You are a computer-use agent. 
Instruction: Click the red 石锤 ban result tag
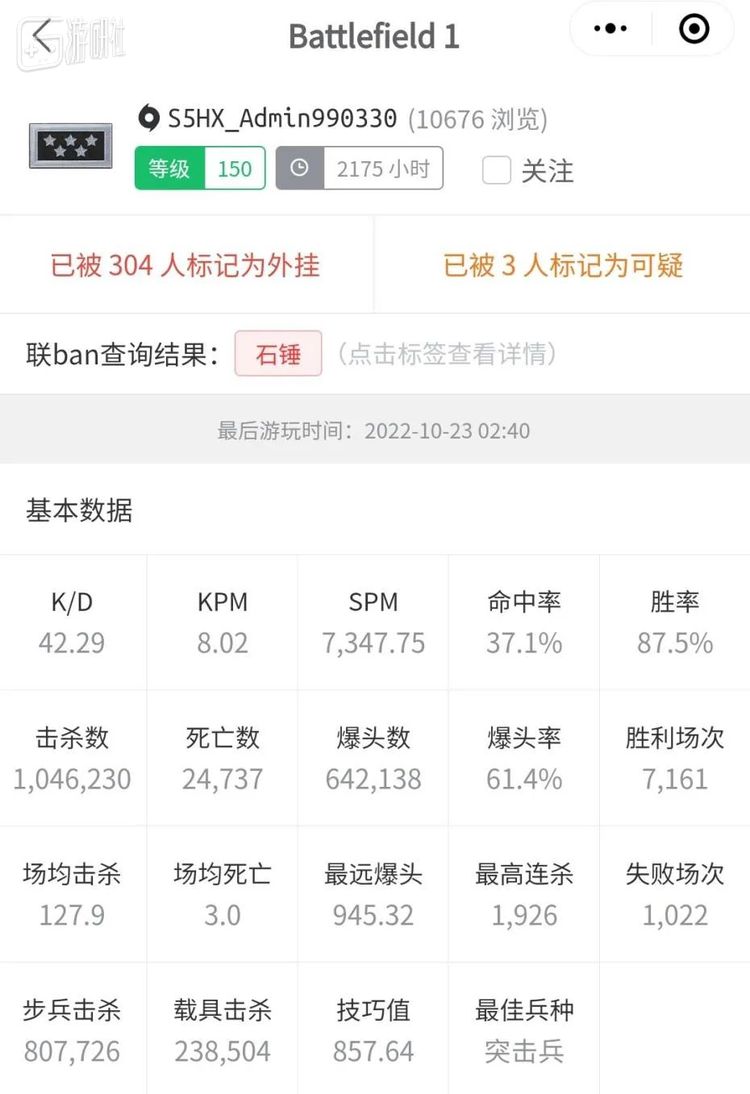pyautogui.click(x=278, y=355)
